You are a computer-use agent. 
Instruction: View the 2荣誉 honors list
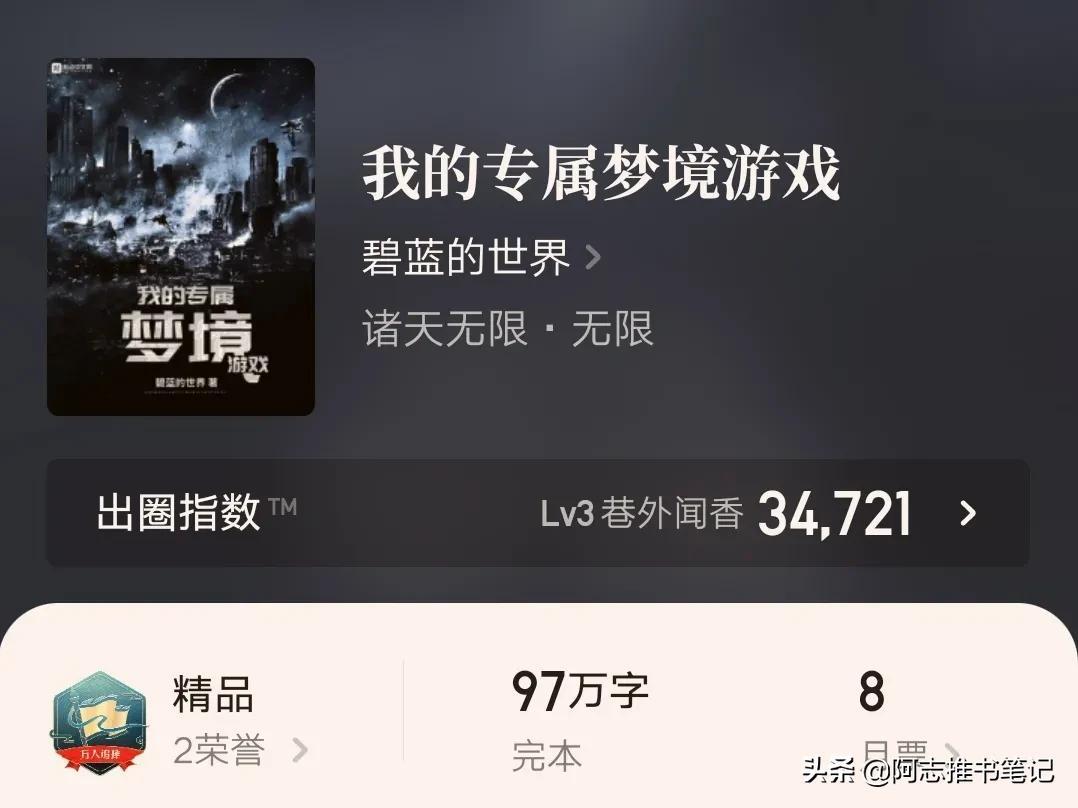(x=240, y=750)
